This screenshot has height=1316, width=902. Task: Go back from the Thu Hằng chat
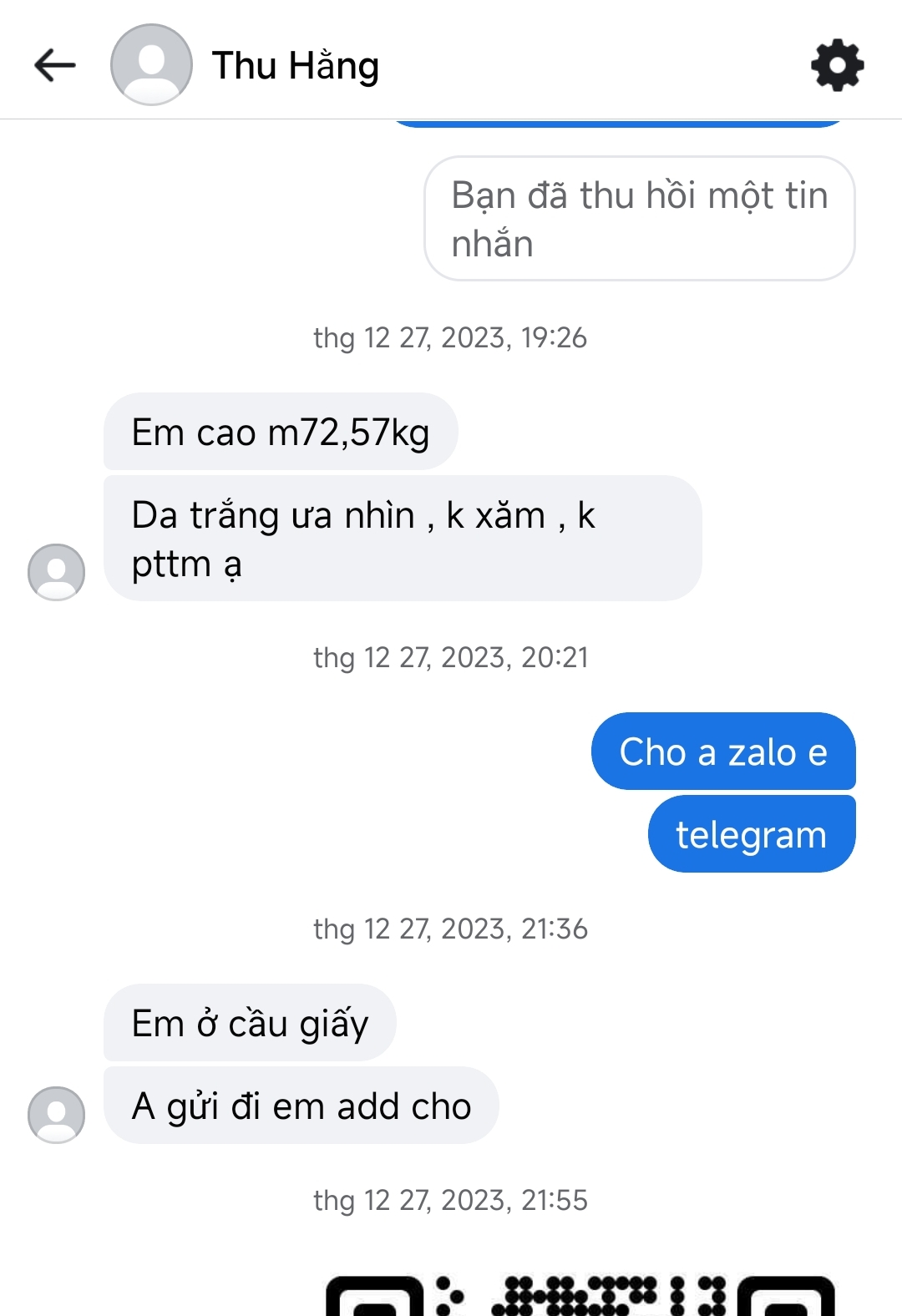pos(55,65)
